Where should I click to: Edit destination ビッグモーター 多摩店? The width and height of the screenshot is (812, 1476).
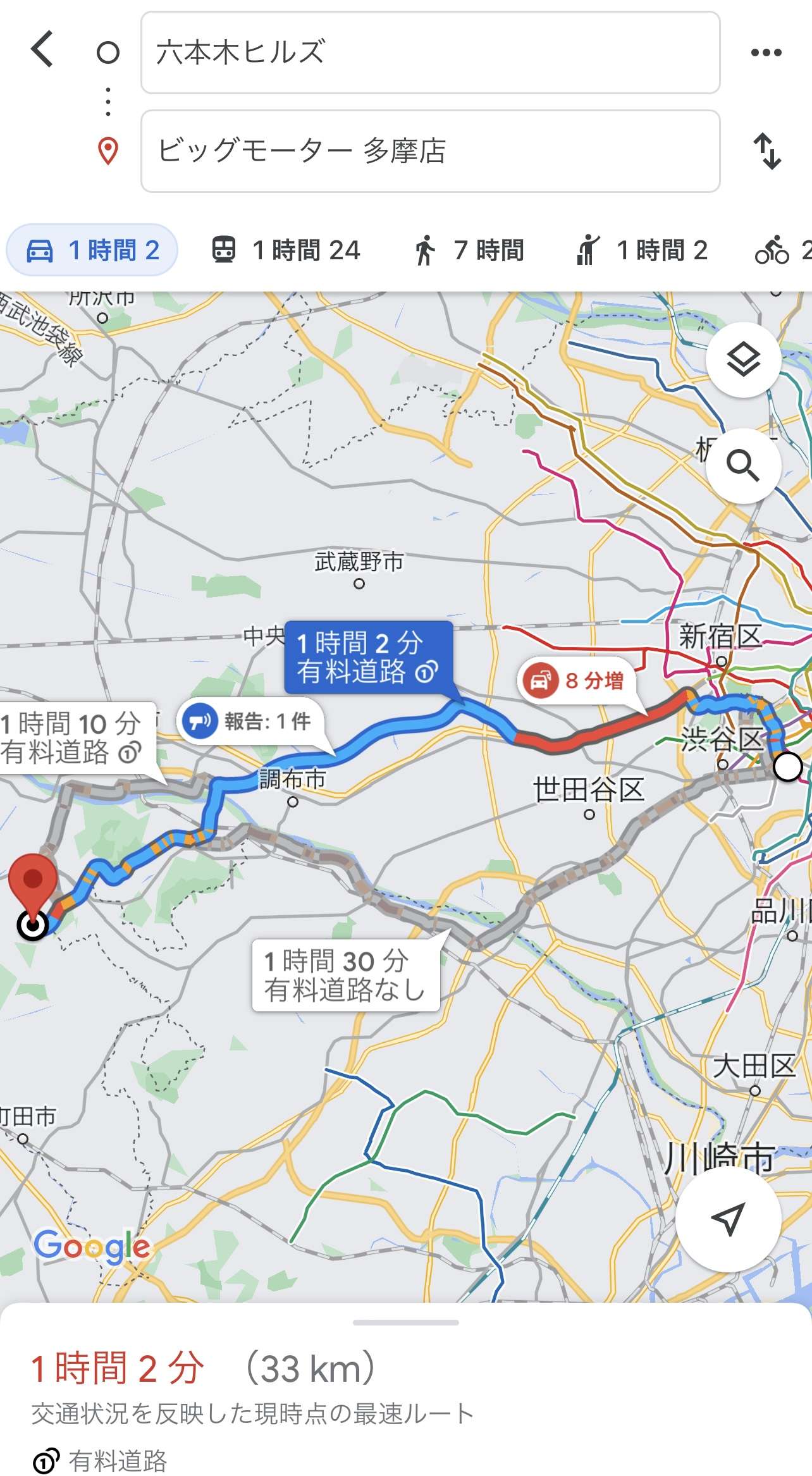click(x=430, y=151)
